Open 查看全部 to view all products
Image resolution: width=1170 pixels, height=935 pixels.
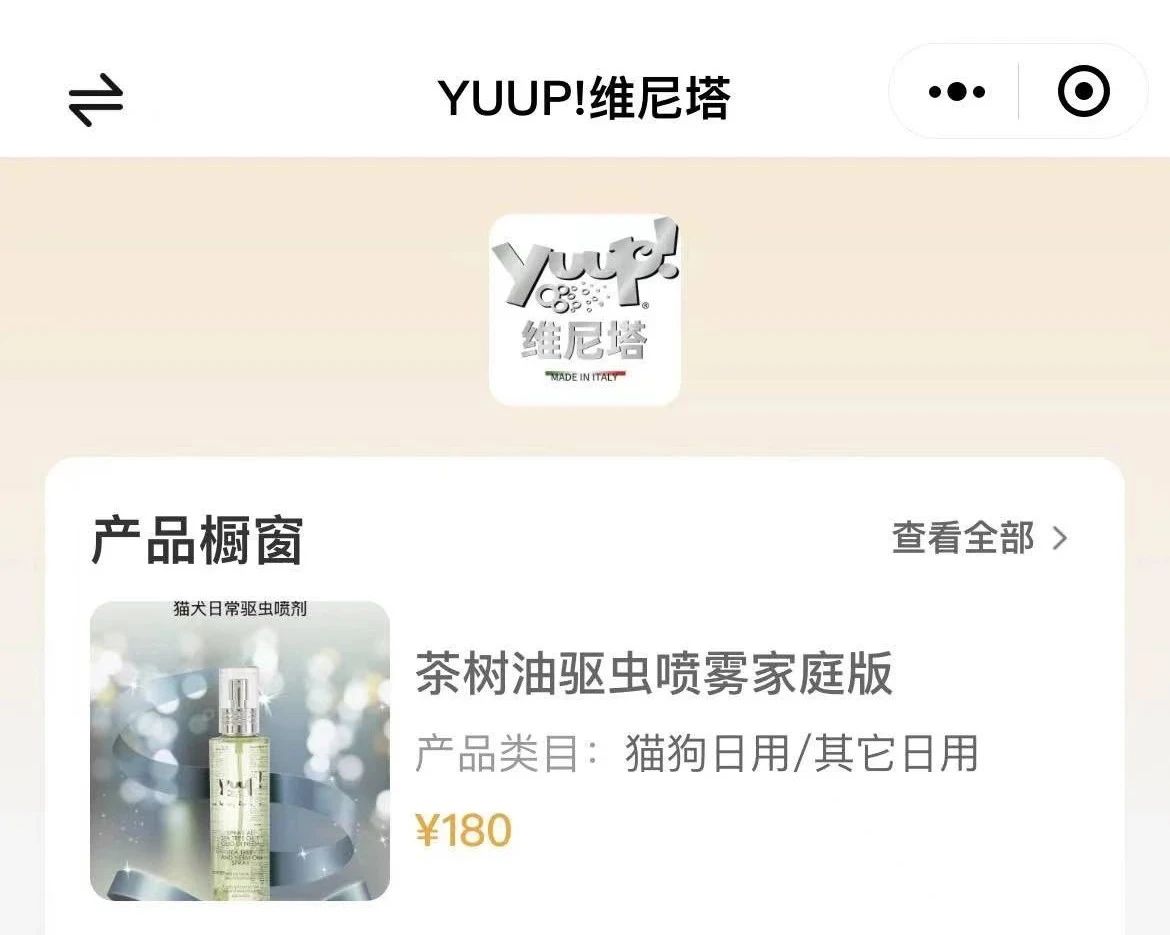(x=980, y=539)
